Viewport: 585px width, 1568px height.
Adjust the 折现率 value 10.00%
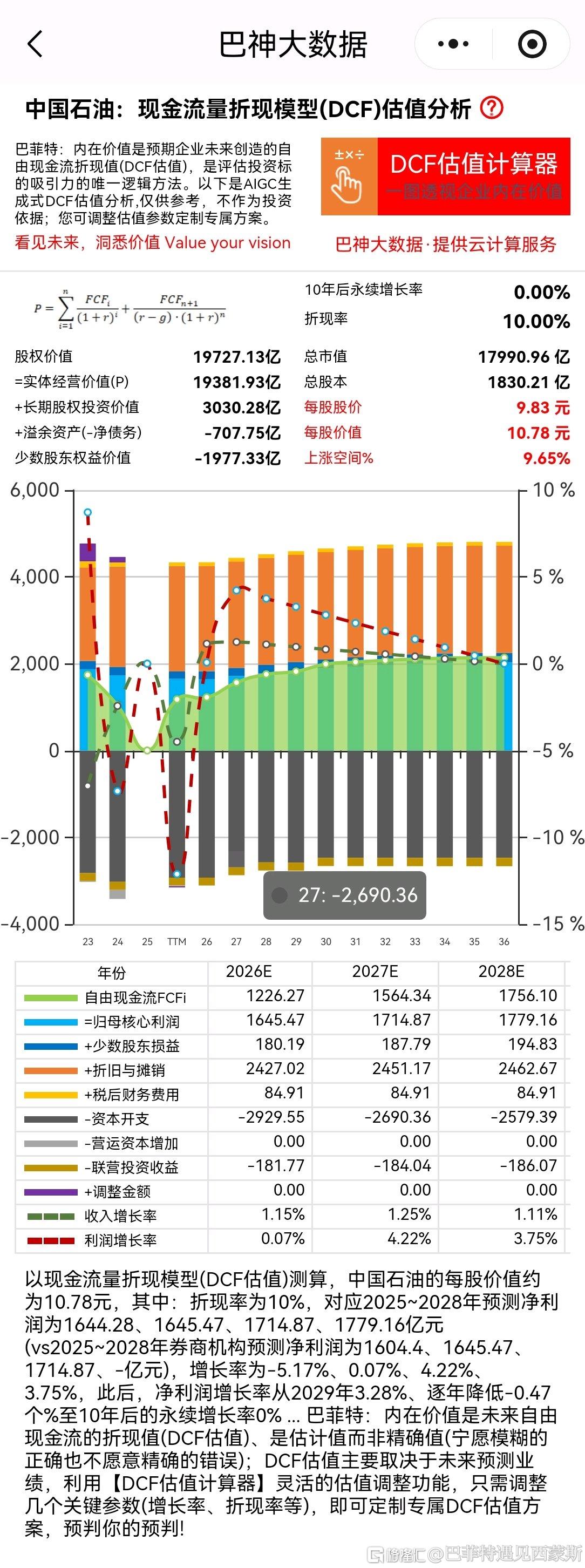point(536,321)
